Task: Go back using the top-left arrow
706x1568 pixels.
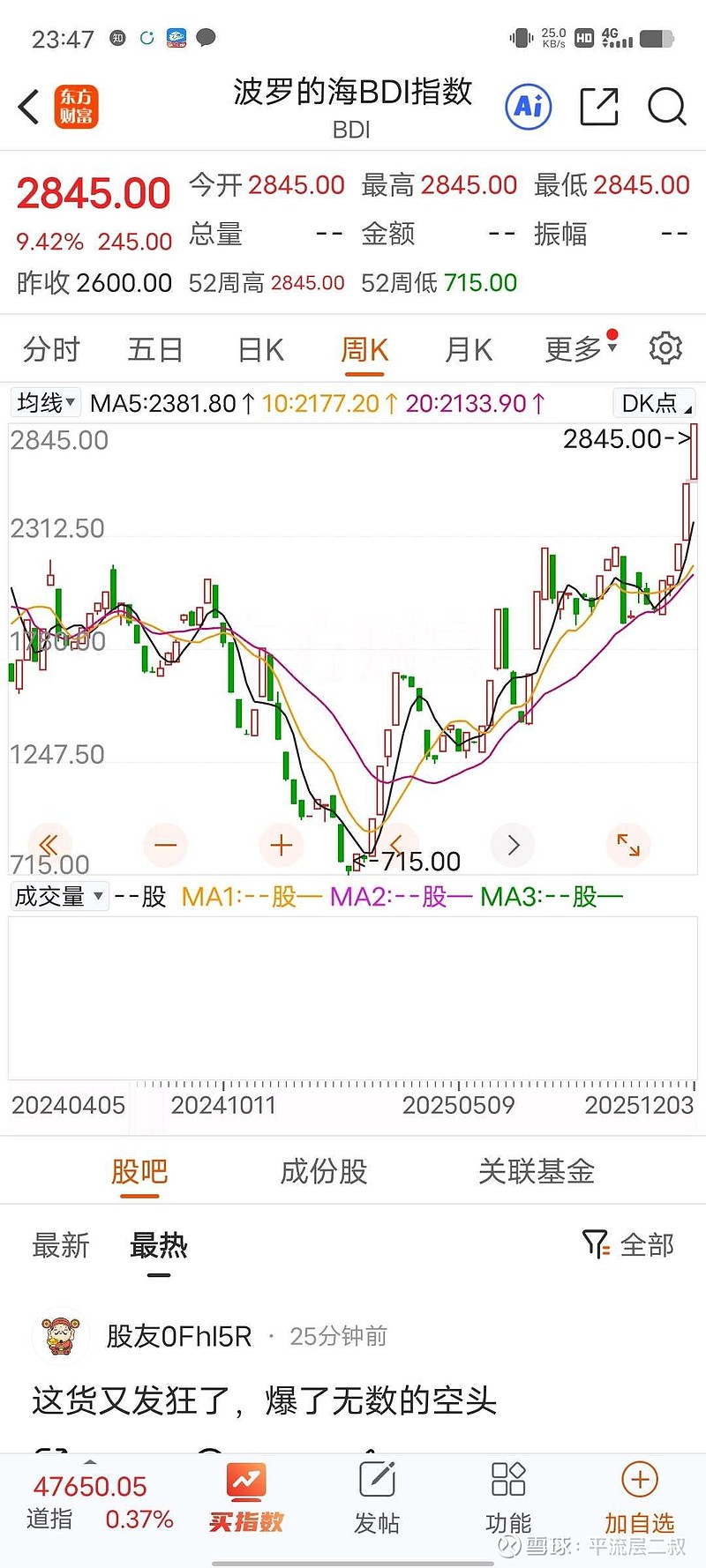Action: (29, 108)
